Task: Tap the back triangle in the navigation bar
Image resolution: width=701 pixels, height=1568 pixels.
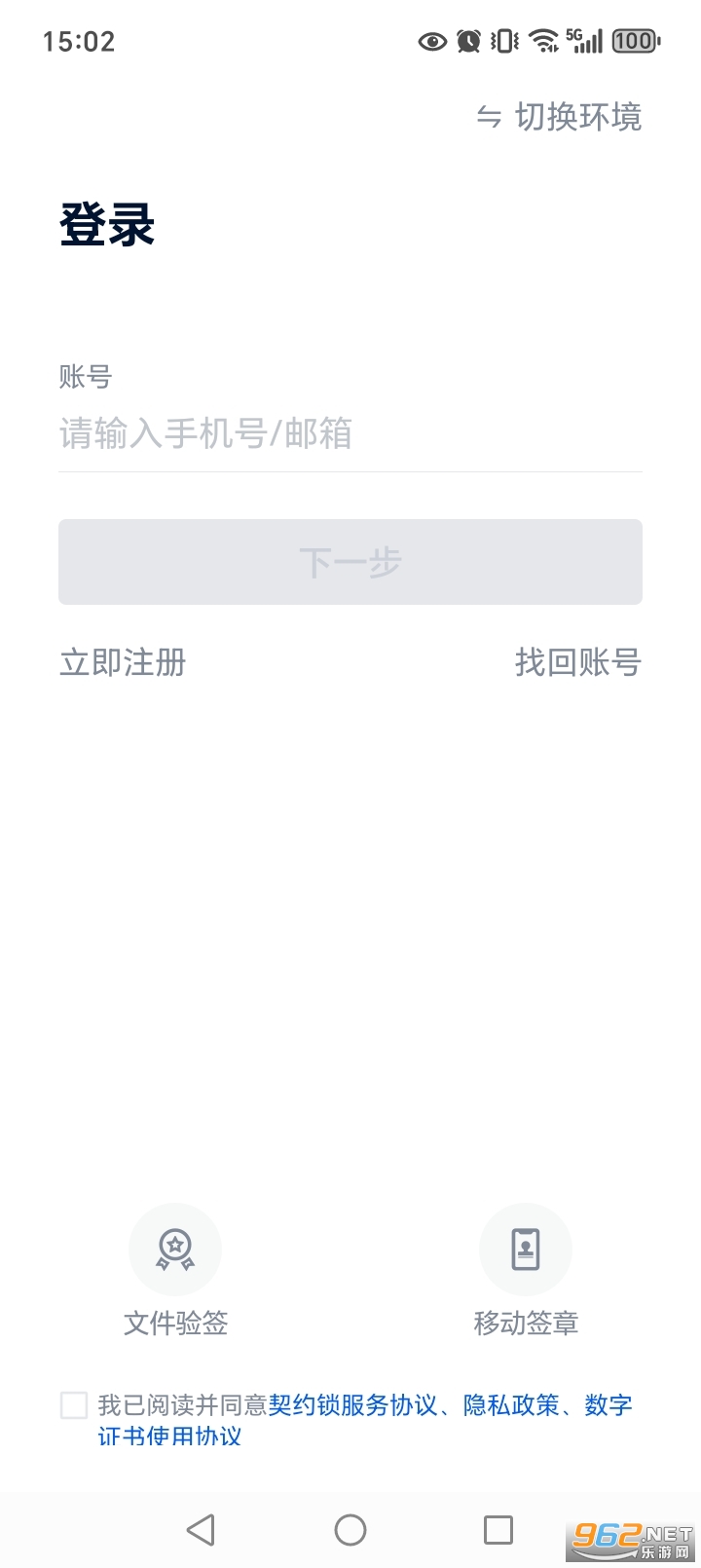Action: [x=201, y=1529]
